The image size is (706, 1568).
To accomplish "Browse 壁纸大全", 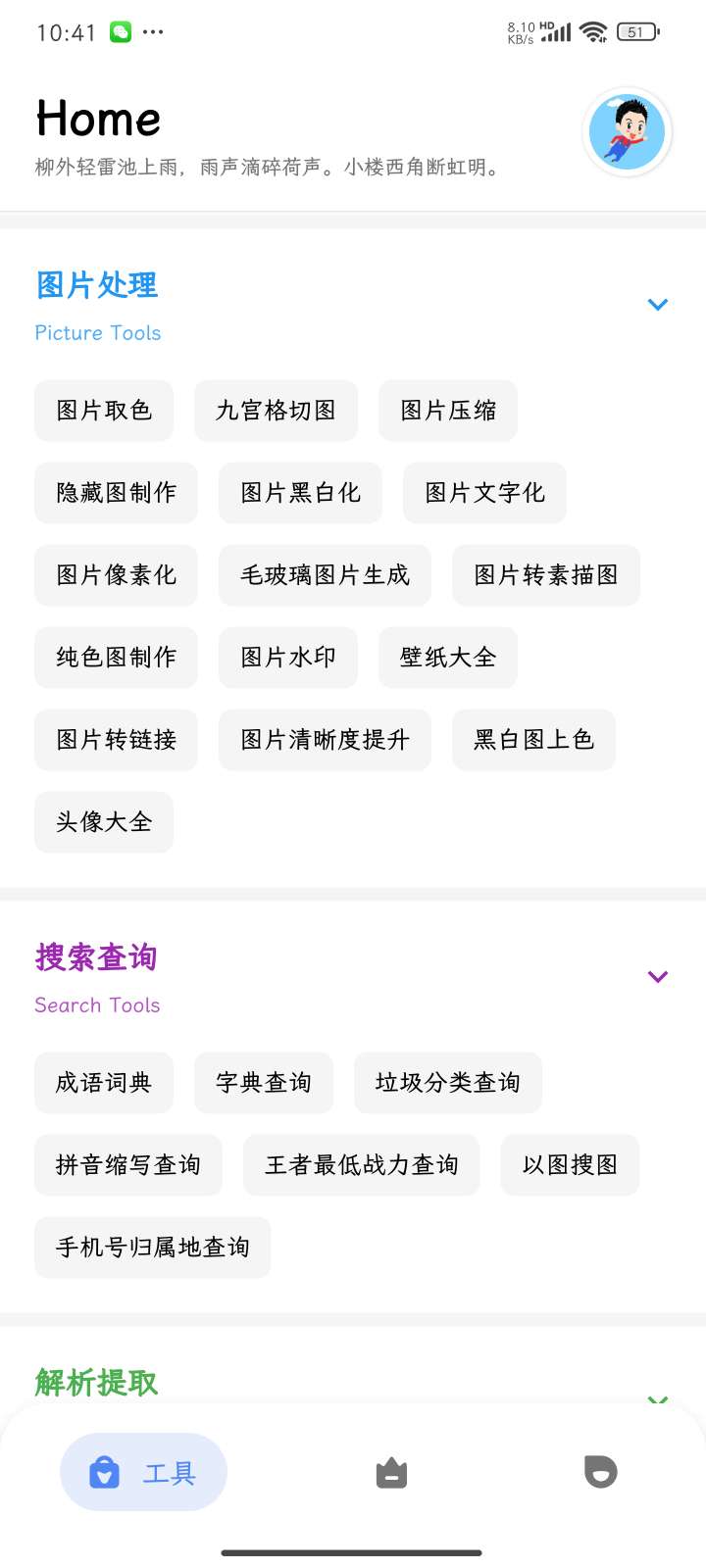I will point(448,658).
